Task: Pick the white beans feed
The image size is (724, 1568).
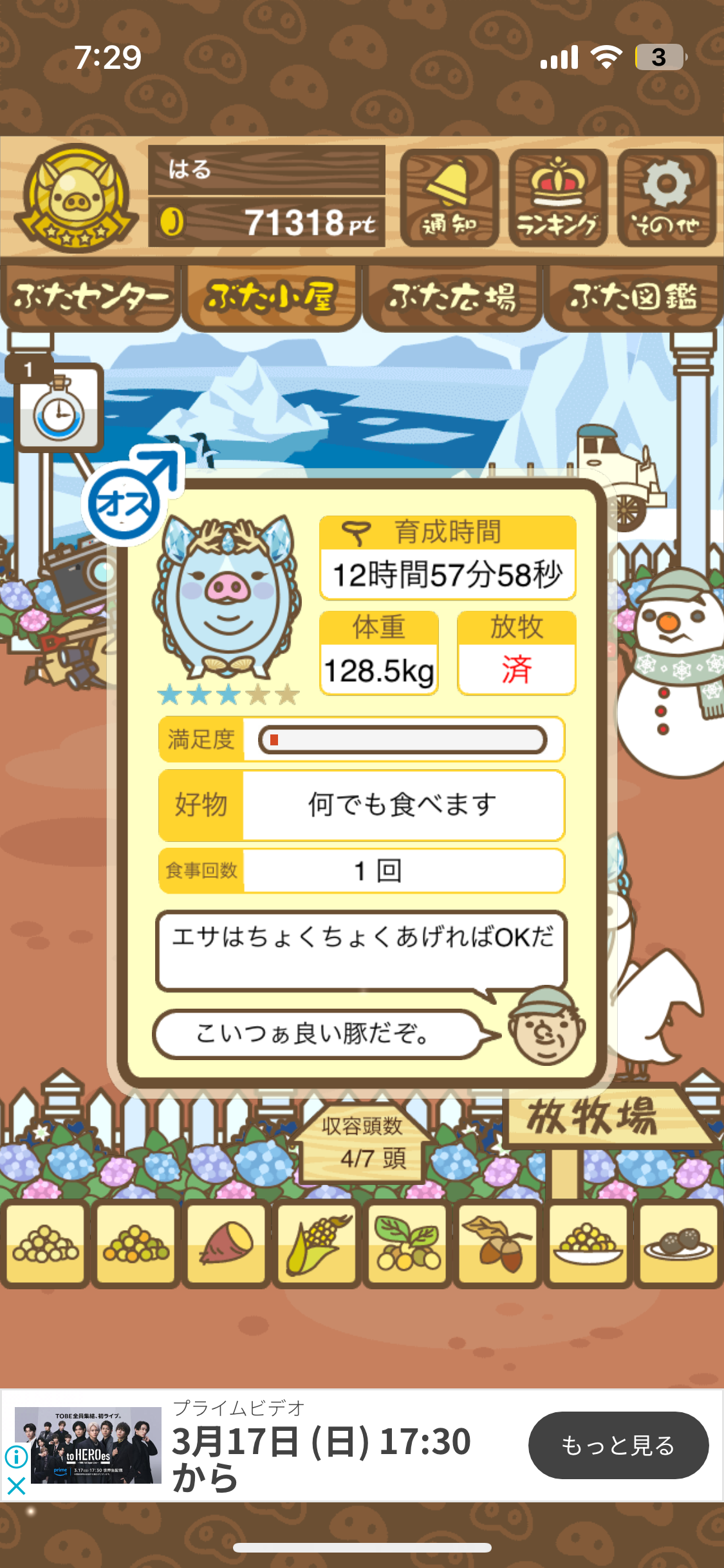Action: pos(45,1244)
